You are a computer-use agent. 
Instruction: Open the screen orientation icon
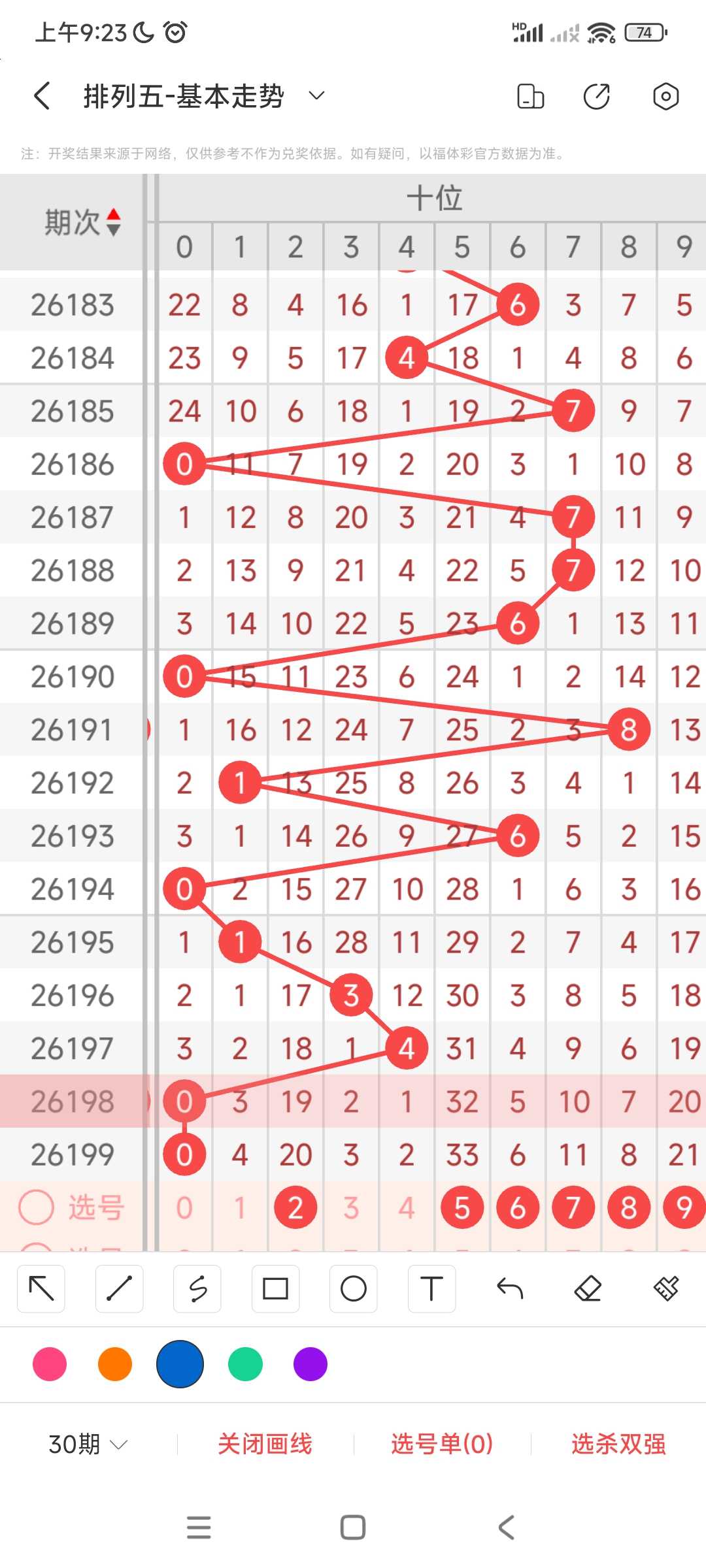tap(530, 96)
